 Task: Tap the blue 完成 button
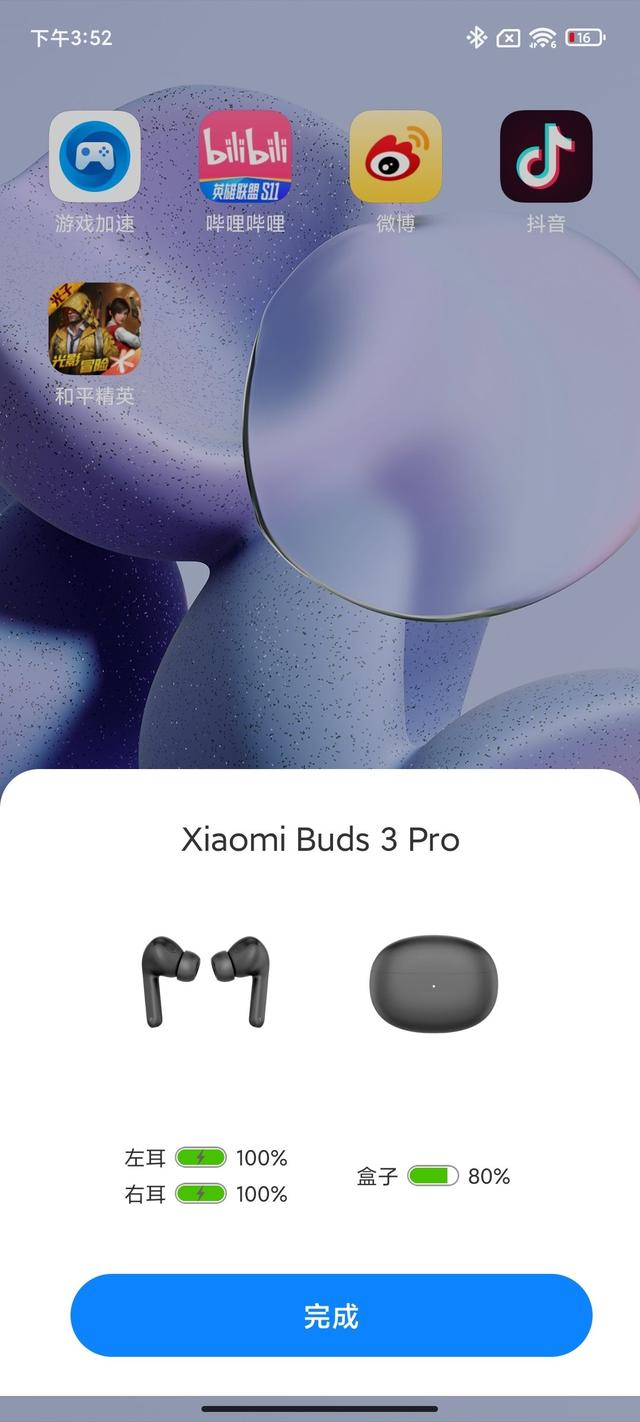pos(331,1315)
